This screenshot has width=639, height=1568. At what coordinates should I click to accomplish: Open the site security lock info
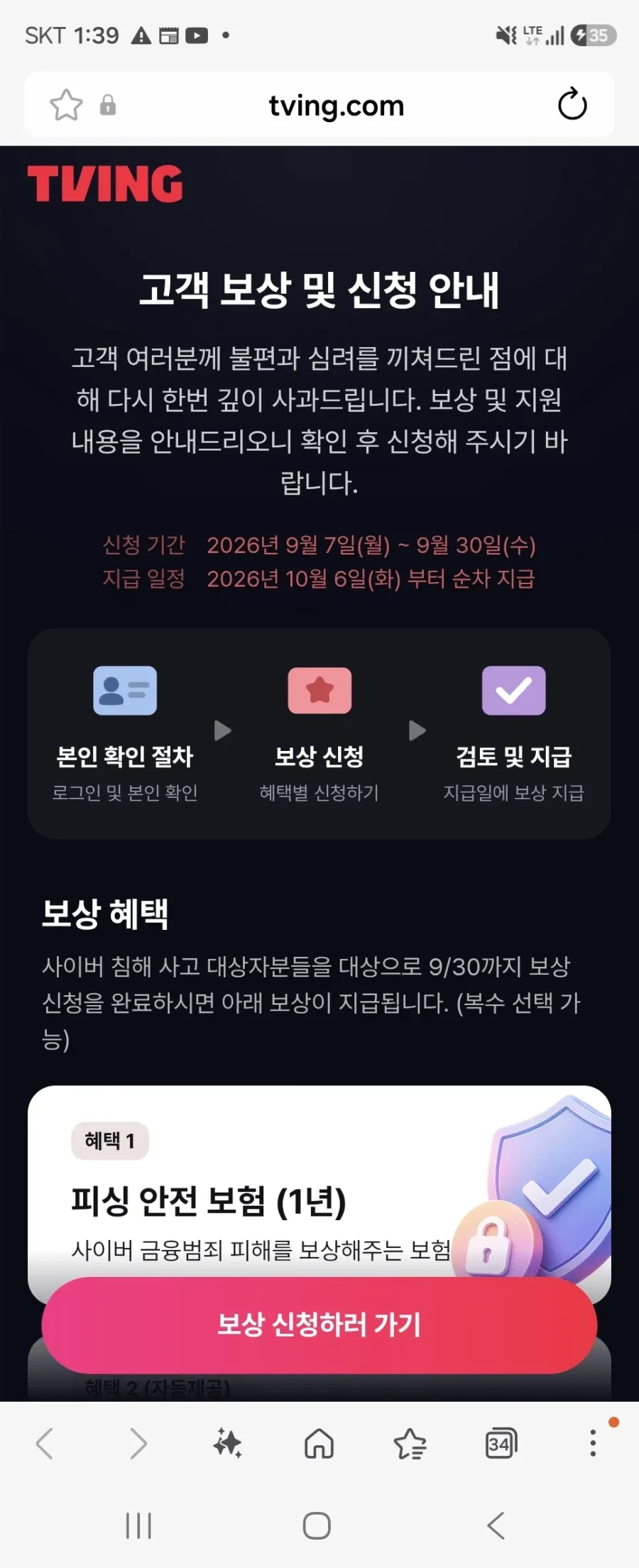tap(108, 105)
